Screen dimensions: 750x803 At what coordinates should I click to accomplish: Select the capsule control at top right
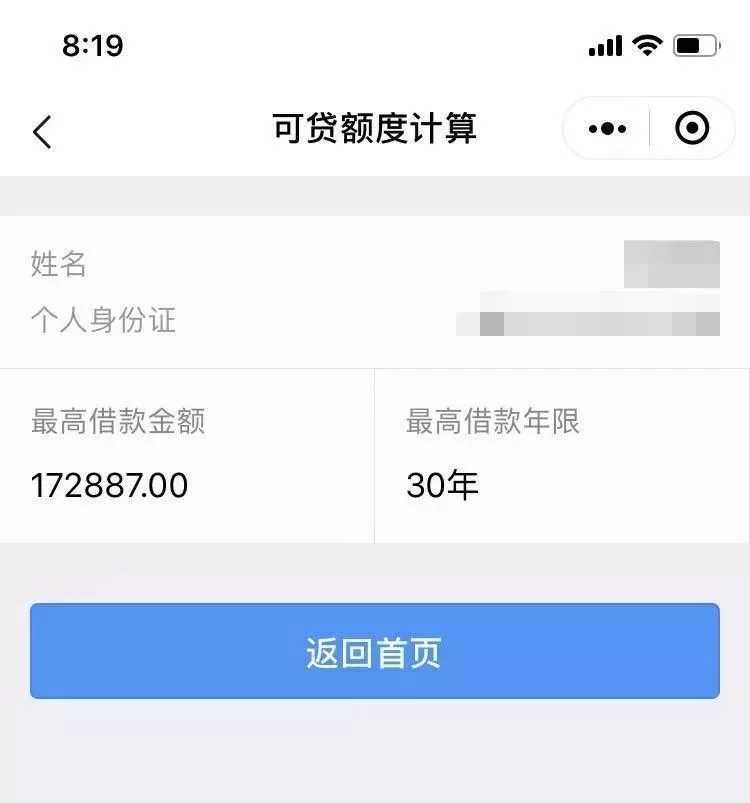coord(648,129)
